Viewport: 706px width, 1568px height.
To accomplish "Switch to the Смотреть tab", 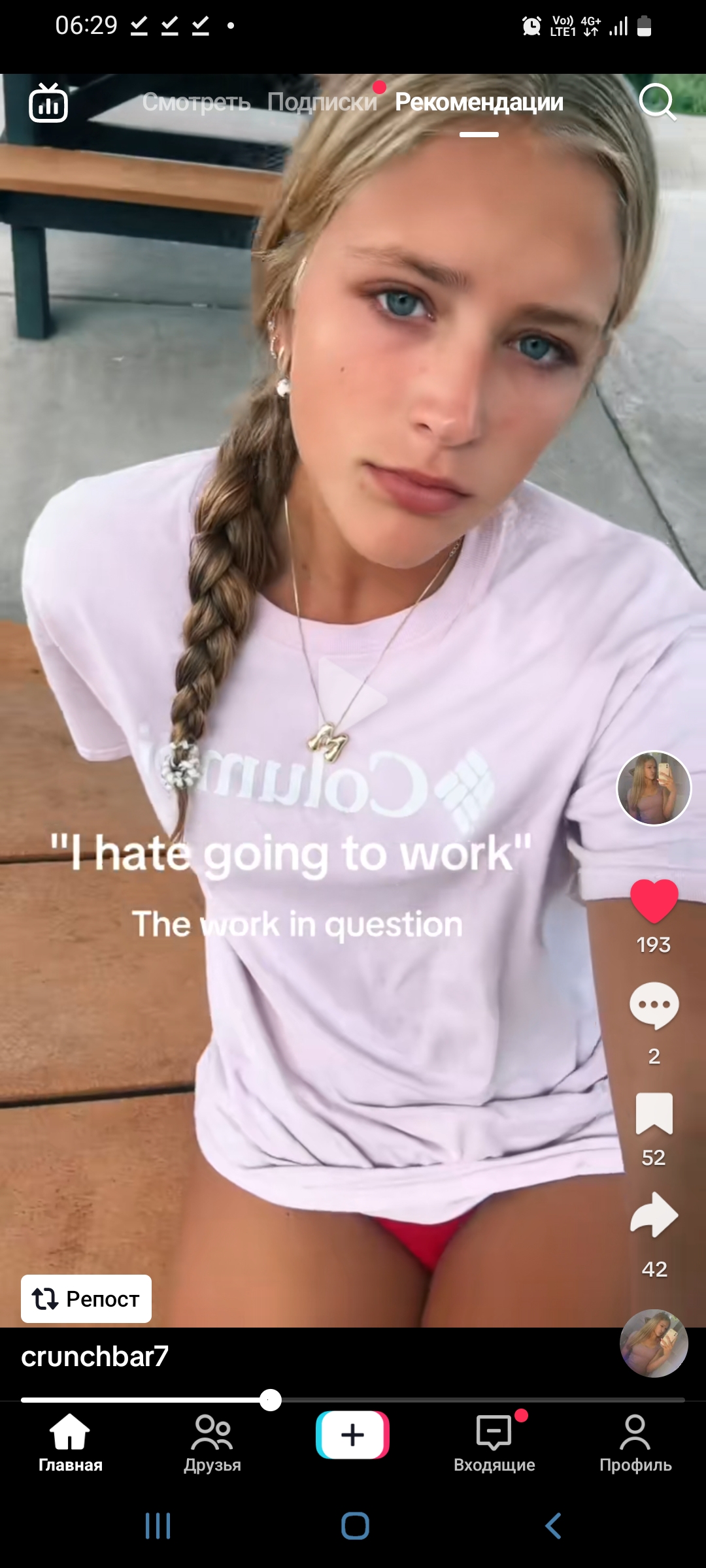I will (x=197, y=102).
